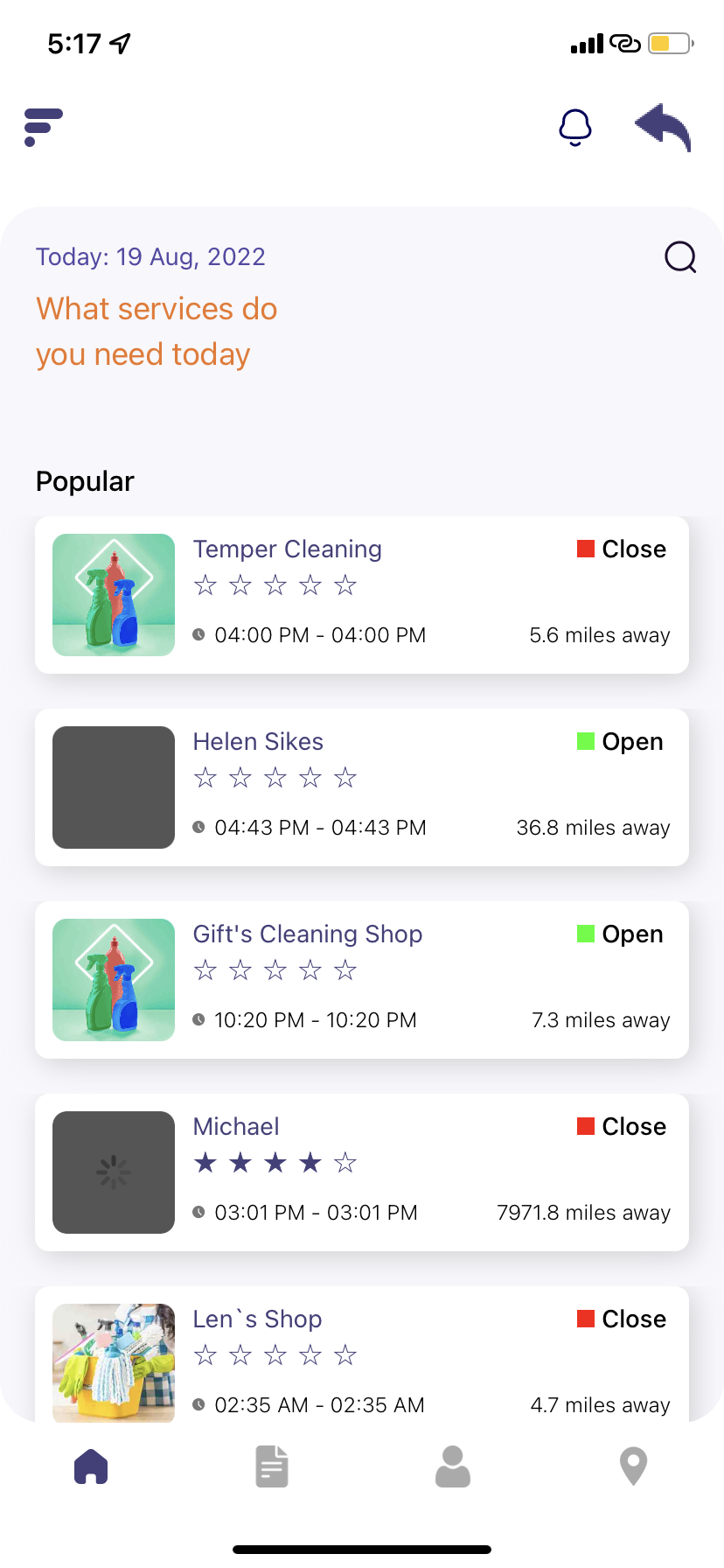Rate Temper Cleaning with the first star

coord(205,584)
